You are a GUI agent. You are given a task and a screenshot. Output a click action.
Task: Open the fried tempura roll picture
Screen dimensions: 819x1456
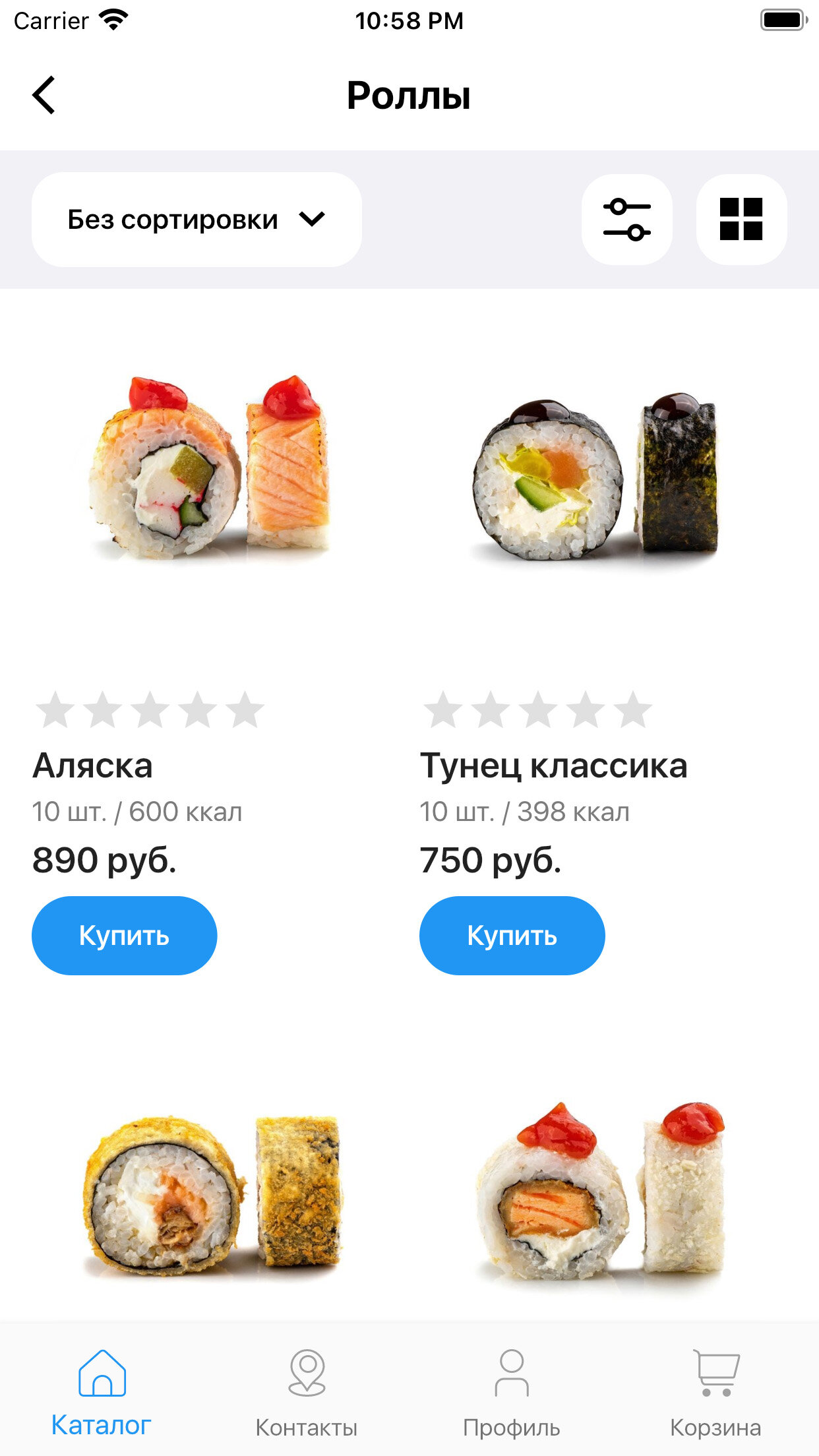click(212, 1194)
